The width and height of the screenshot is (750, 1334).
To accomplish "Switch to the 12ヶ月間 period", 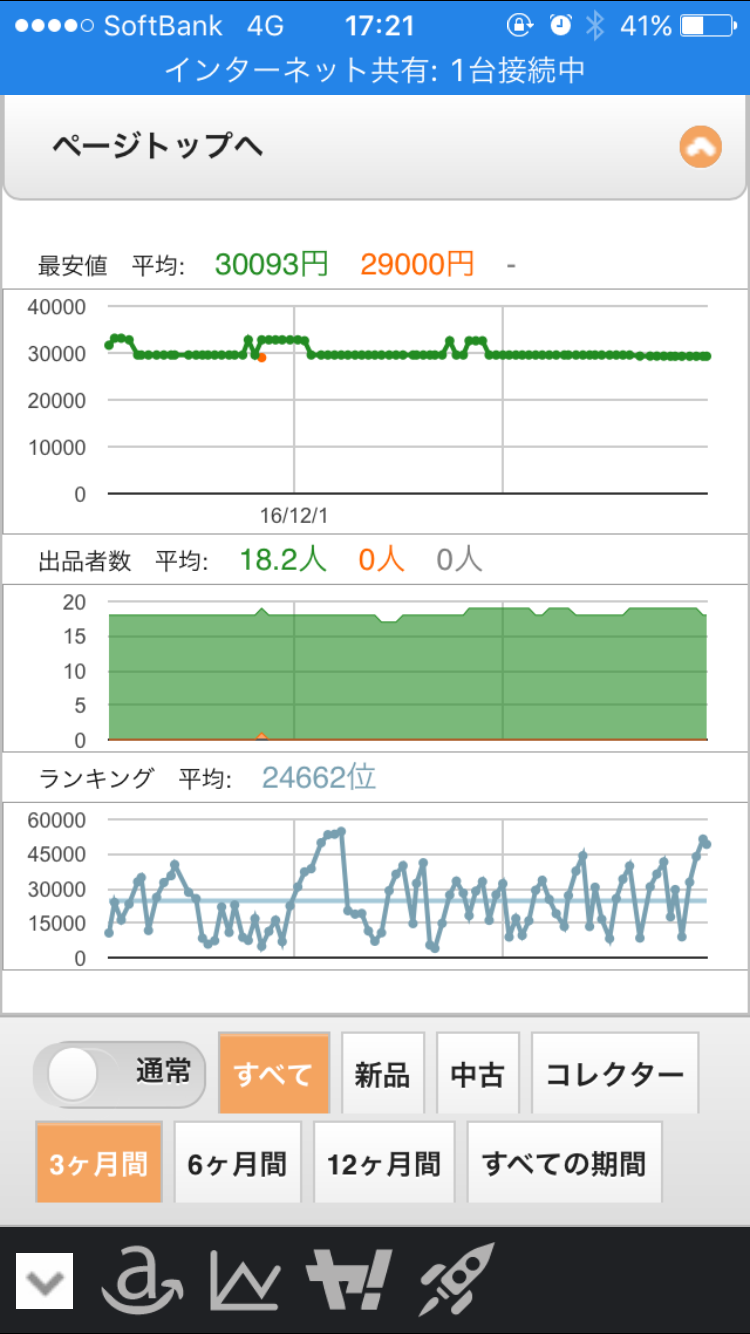I will pos(384,1163).
